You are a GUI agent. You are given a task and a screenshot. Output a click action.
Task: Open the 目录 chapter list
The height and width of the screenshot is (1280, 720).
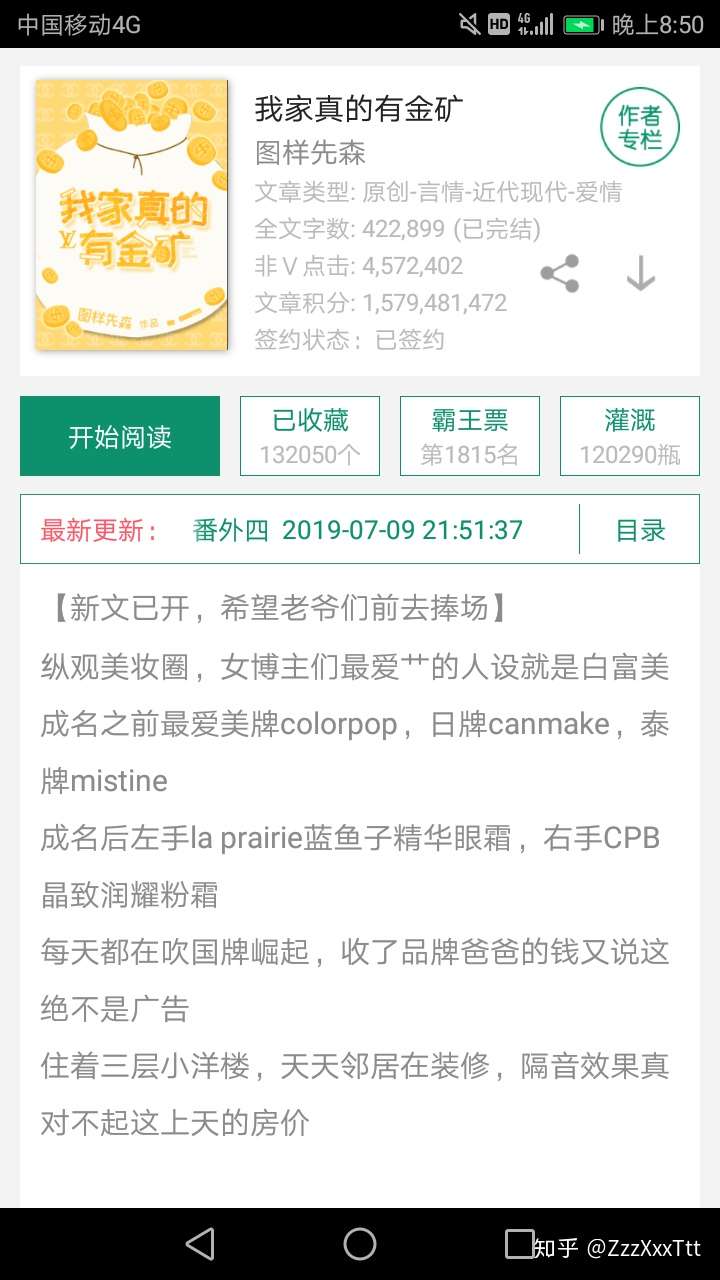pyautogui.click(x=642, y=530)
